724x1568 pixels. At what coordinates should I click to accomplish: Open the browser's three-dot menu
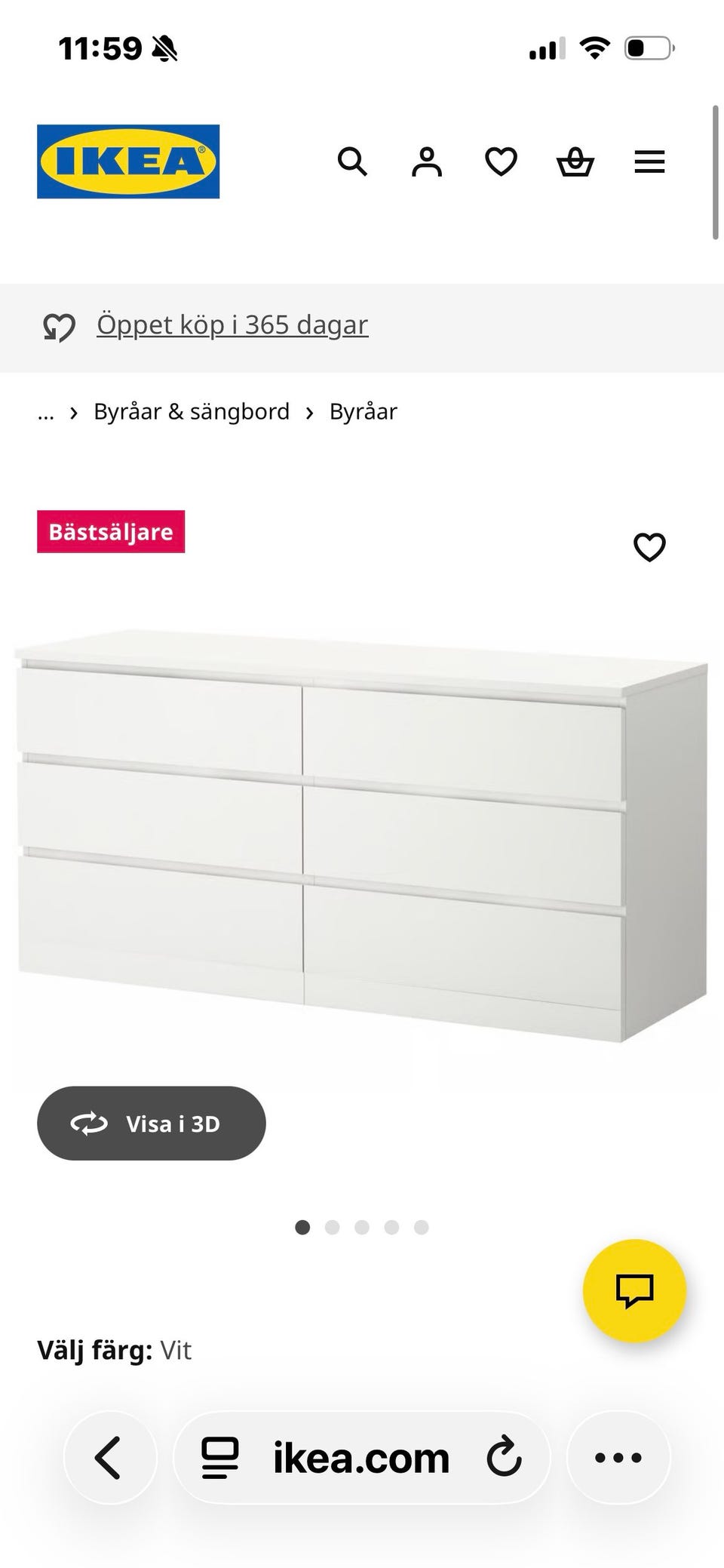point(618,1457)
